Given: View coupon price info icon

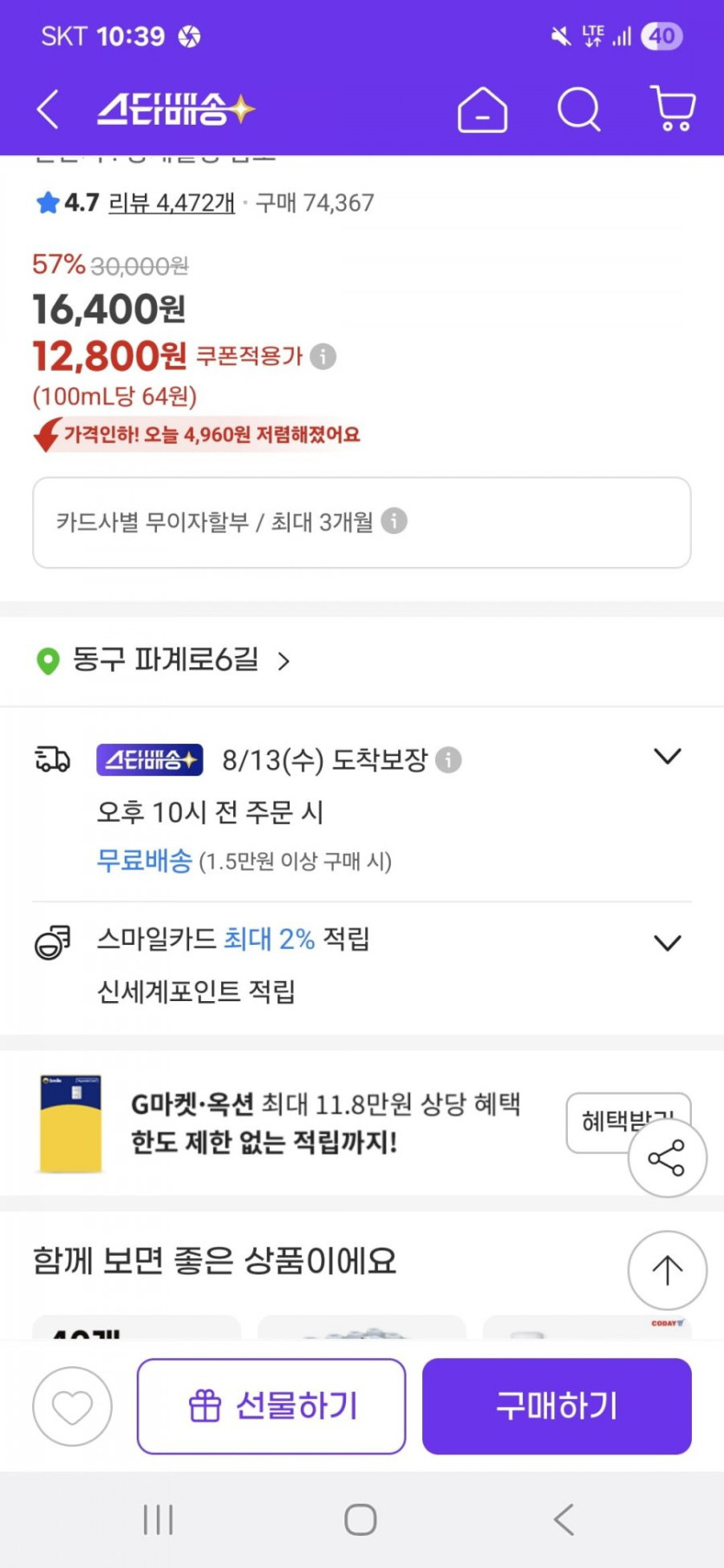Looking at the screenshot, I should point(323,356).
